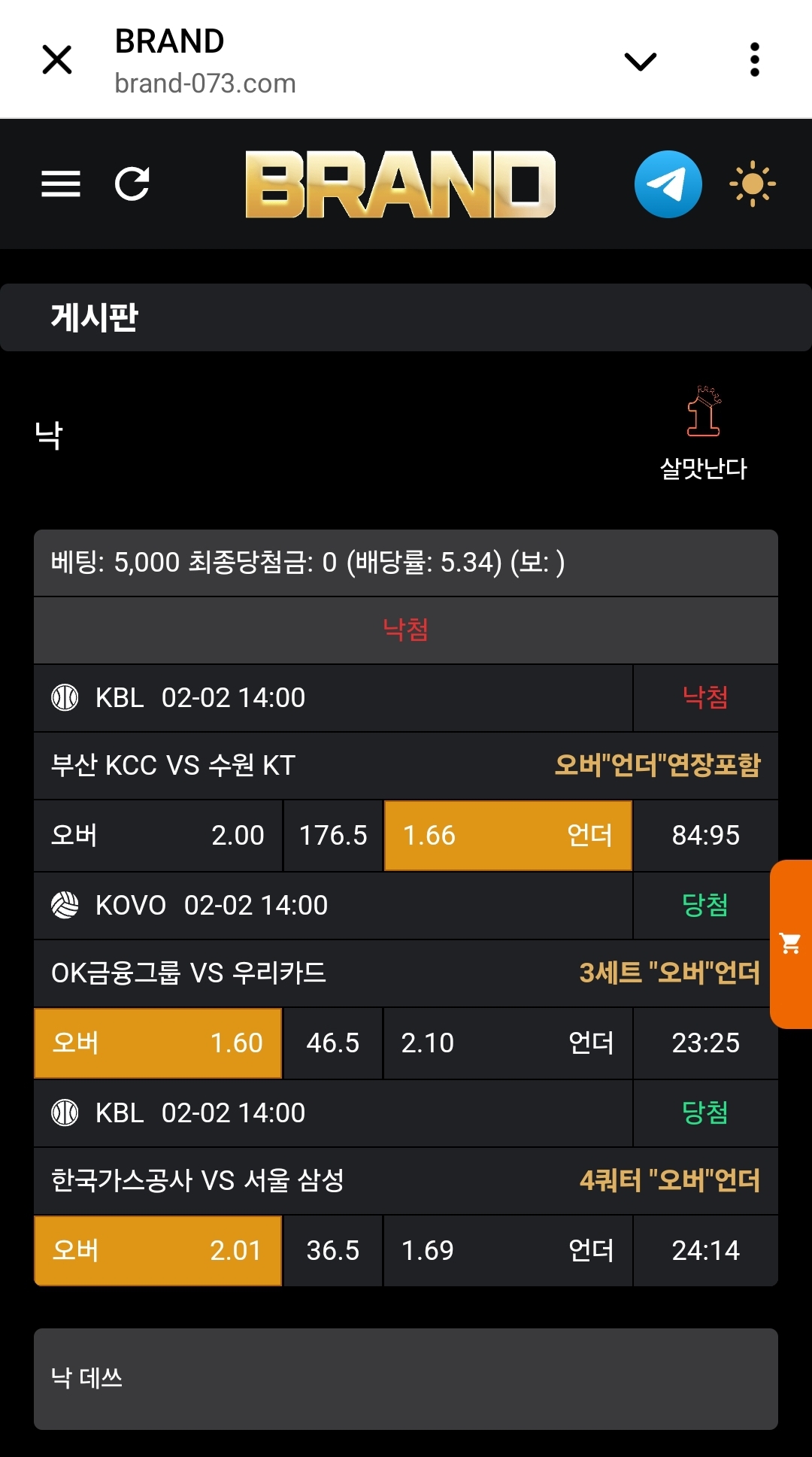Refresh the page with the reload icon

coord(132,184)
